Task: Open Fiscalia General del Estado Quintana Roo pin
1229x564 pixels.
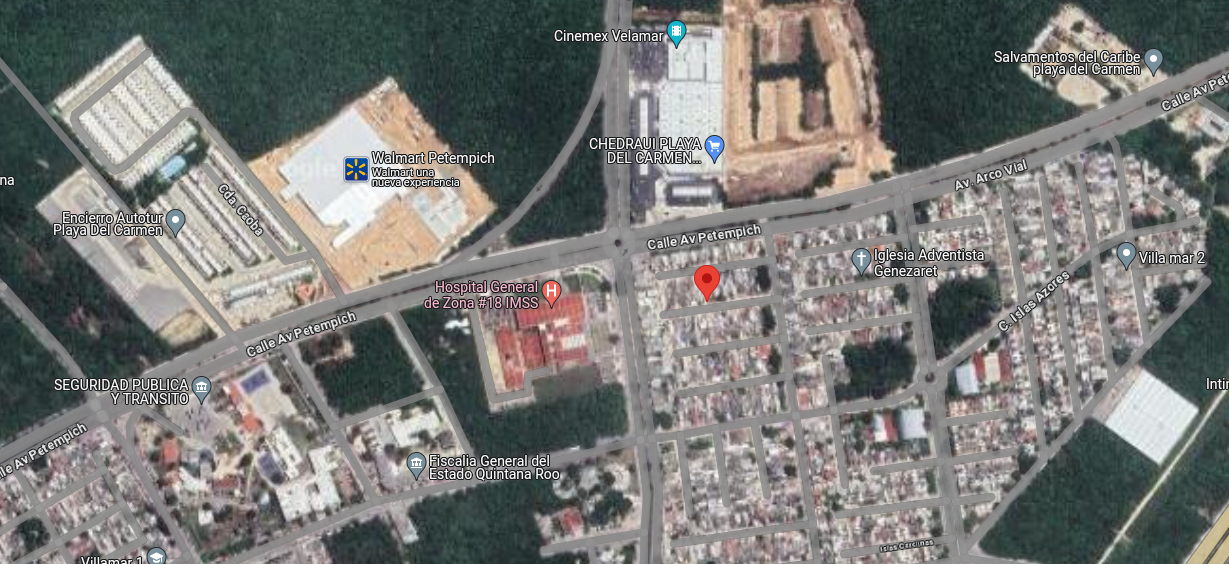Action: [x=416, y=466]
